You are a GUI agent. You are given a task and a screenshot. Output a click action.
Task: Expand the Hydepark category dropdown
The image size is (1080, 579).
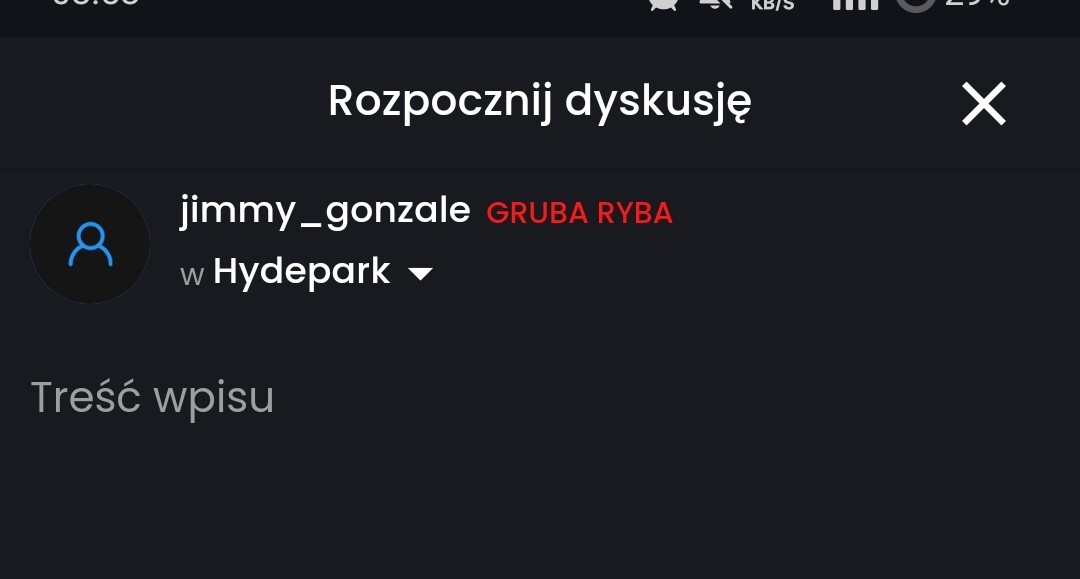point(420,273)
